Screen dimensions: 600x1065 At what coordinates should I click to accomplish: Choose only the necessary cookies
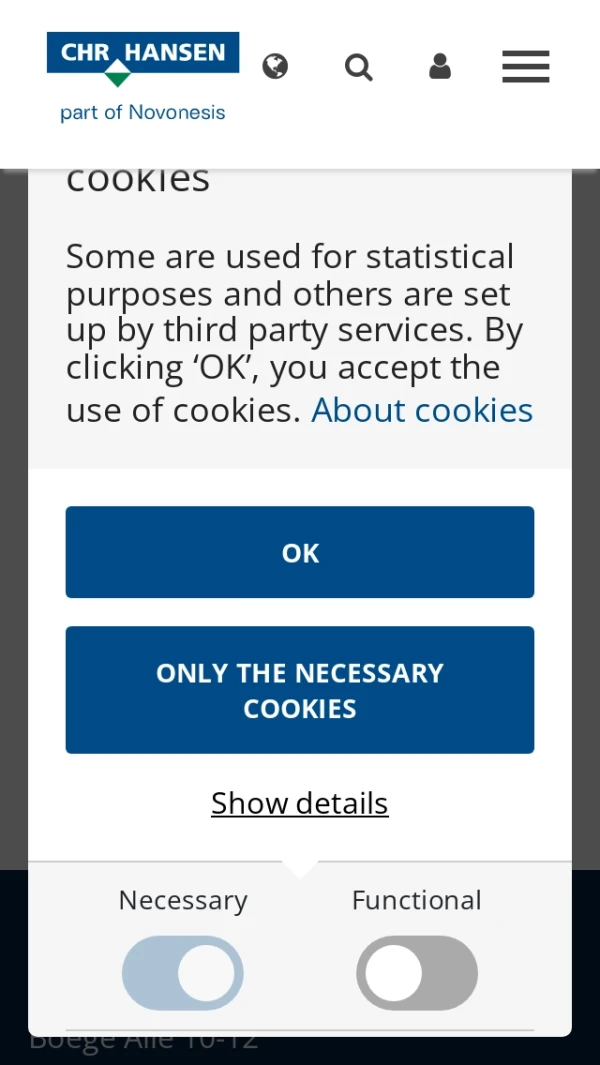[x=300, y=690]
